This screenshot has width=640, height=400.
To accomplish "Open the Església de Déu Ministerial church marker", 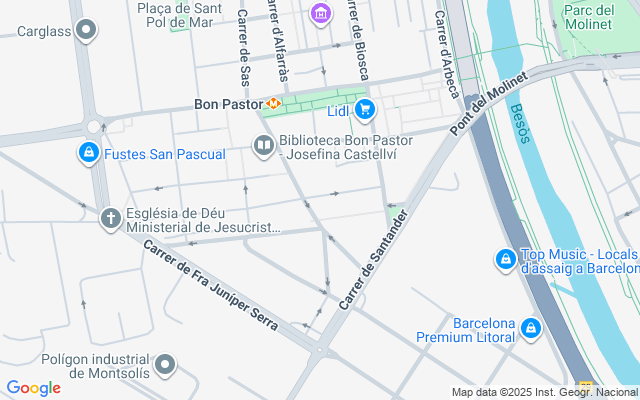I will point(111,217).
